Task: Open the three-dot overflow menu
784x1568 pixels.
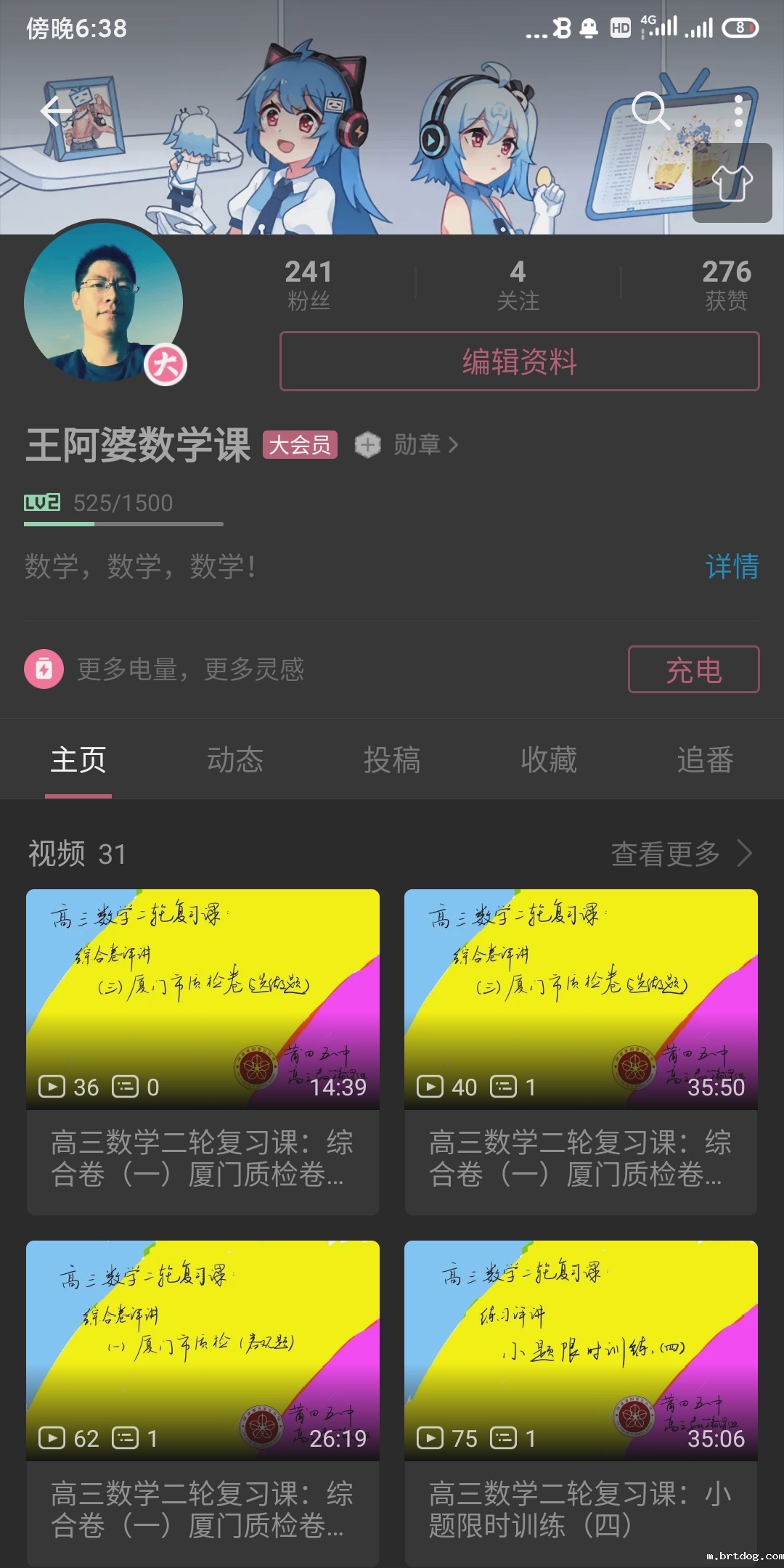Action: click(738, 110)
